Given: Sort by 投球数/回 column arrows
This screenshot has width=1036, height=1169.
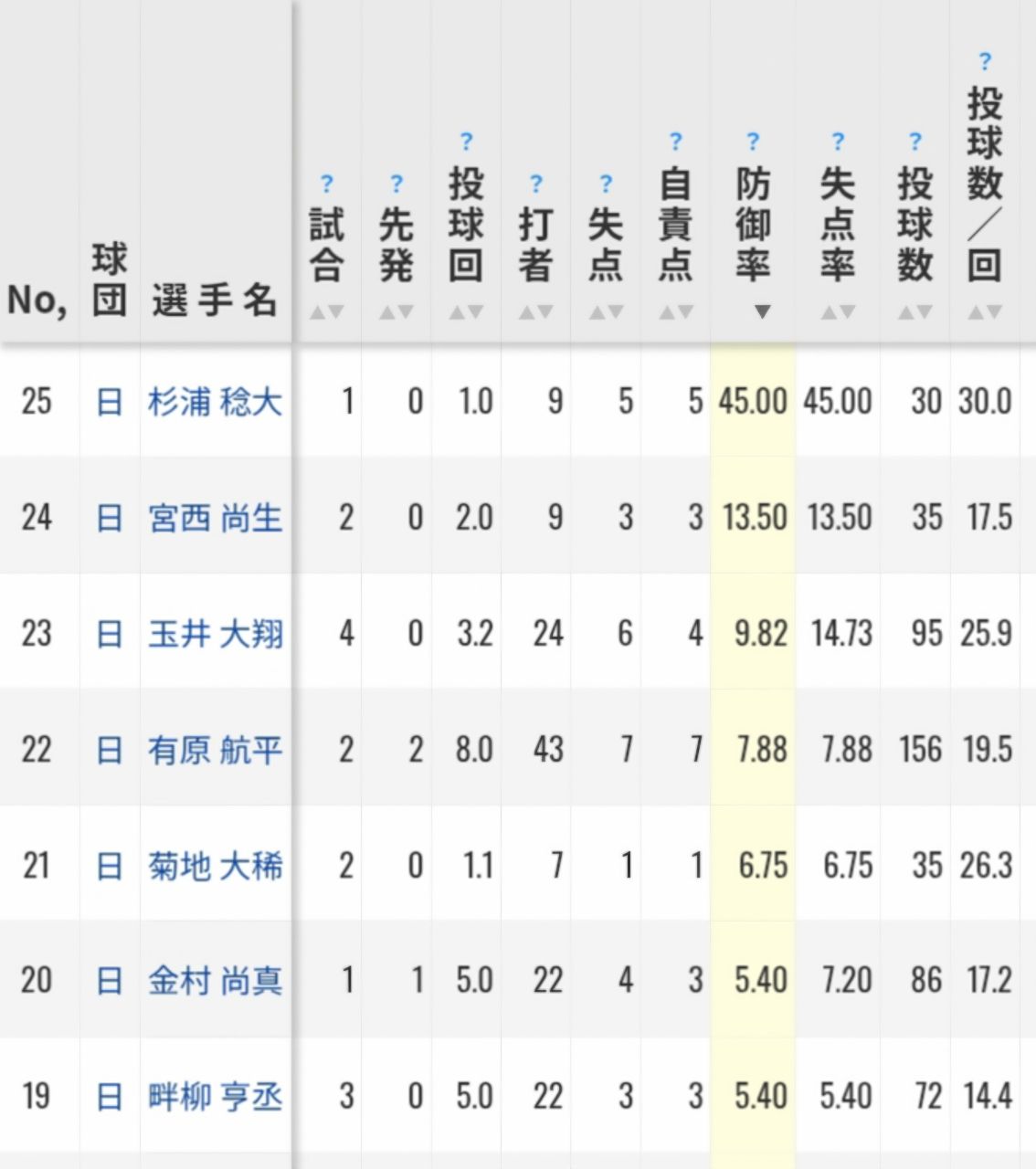Looking at the screenshot, I should (984, 312).
